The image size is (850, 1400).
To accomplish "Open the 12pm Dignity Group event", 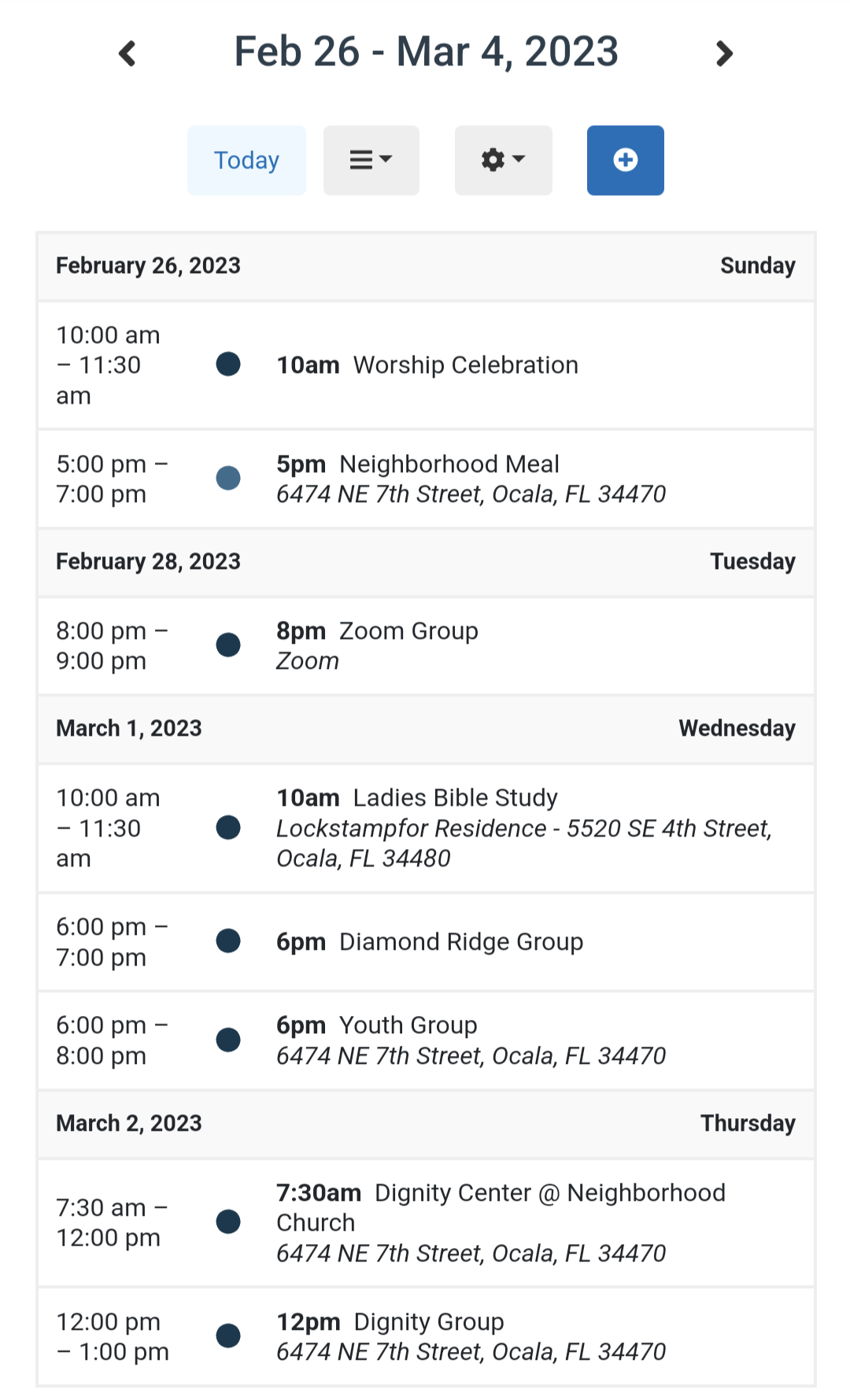I will [429, 1322].
